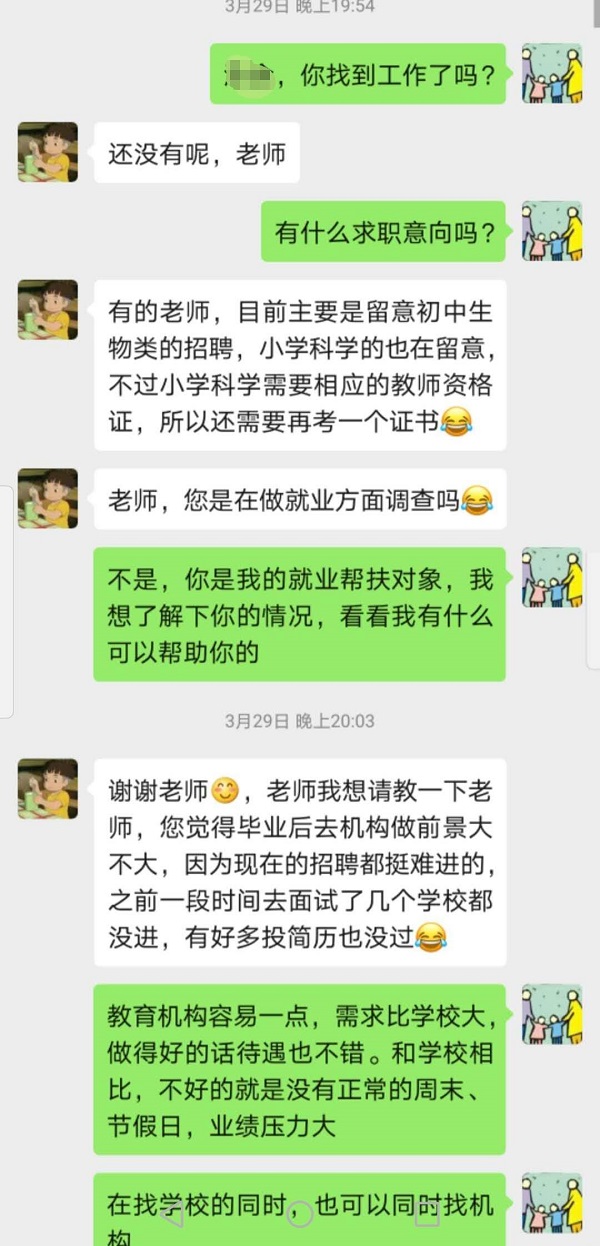
Task: Tap student's avatar beside '老师，您是在做就业方面调查吗'
Action: click(48, 498)
